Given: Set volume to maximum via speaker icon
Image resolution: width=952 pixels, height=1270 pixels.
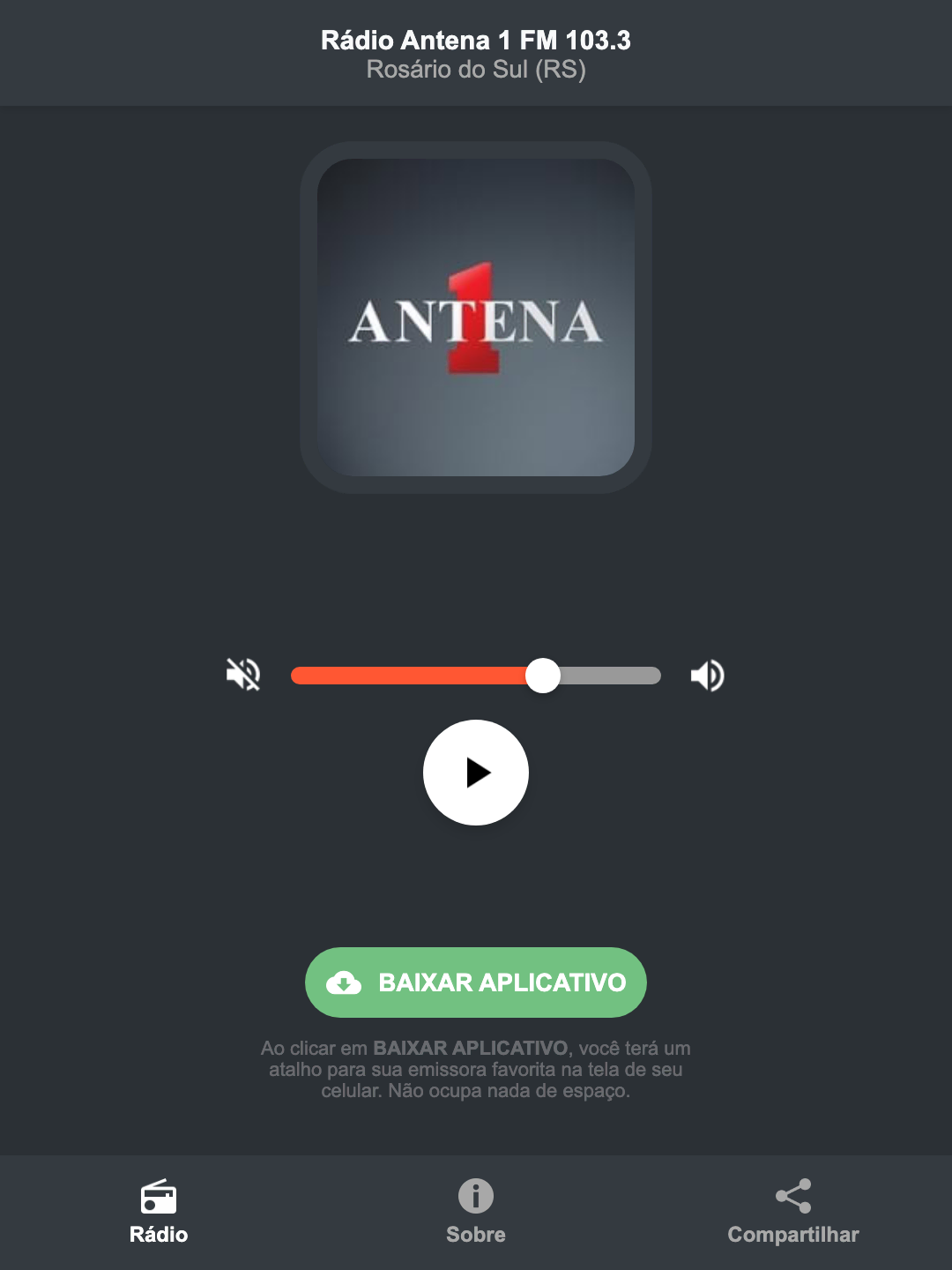Looking at the screenshot, I should (x=707, y=675).
